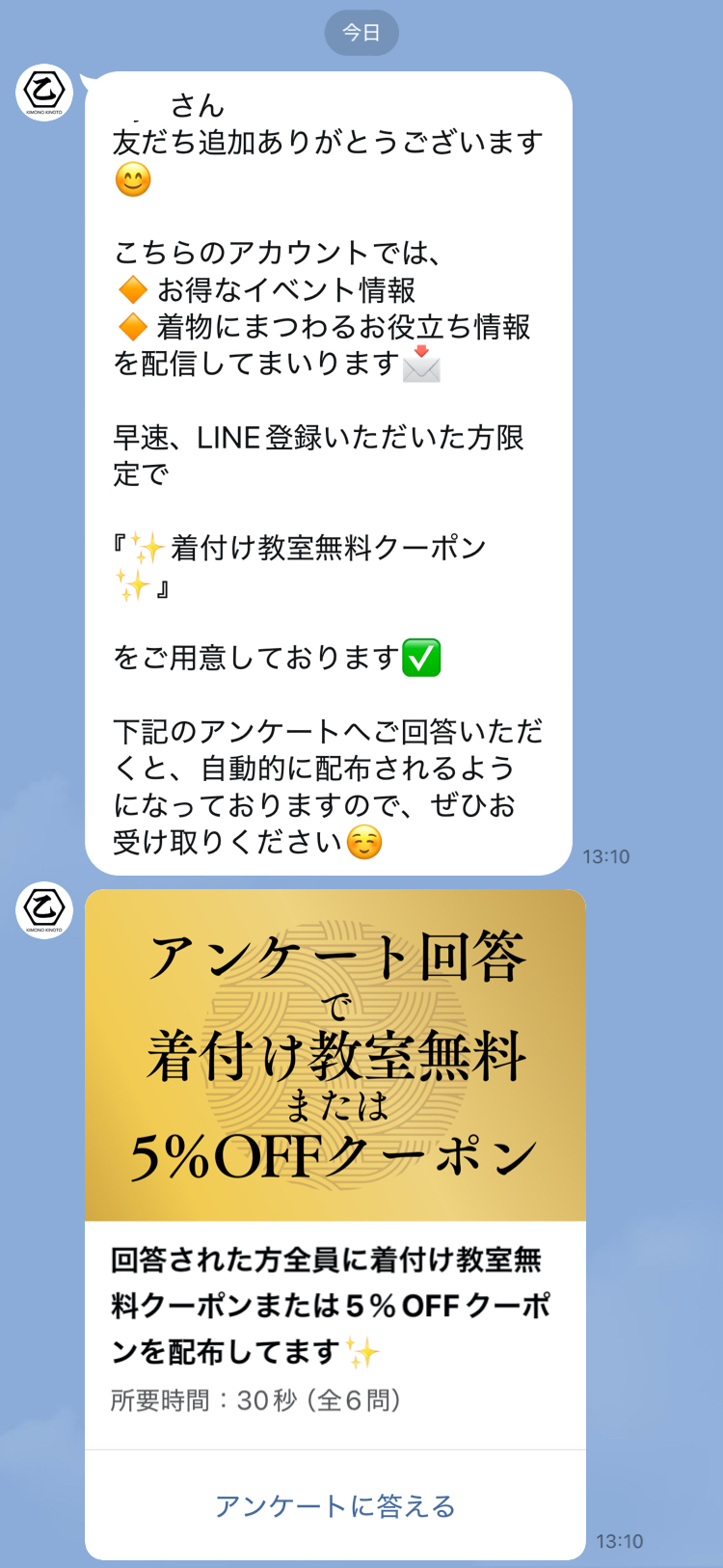Viewport: 723px width, 1568px height.
Task: Open the sender's avatar beside the welcome message
Action: click(x=44, y=94)
